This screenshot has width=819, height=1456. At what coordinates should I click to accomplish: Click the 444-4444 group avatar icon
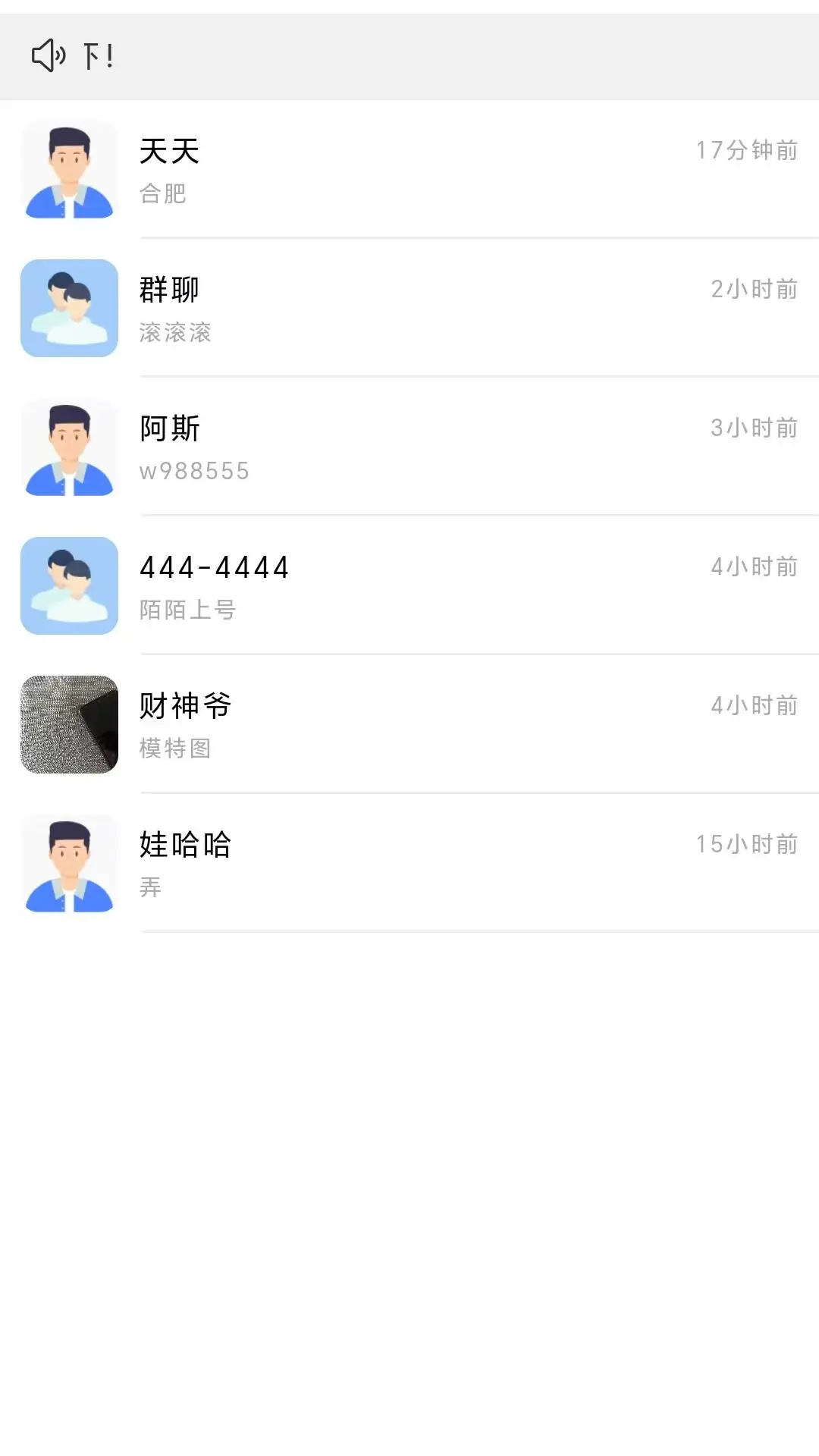tap(68, 585)
